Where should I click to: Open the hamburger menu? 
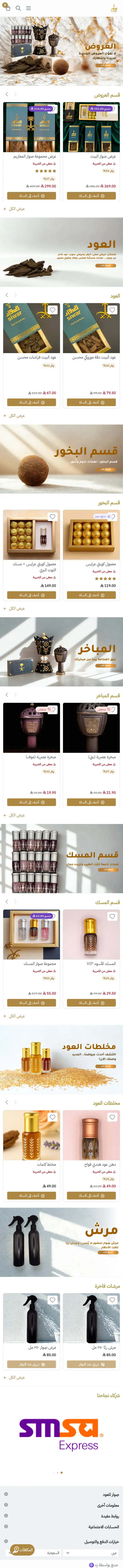[x=28, y=8]
